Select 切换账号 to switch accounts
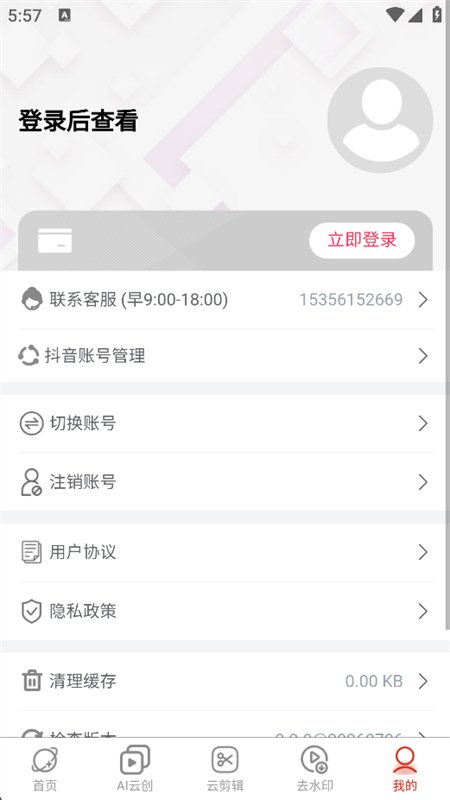This screenshot has width=450, height=800. click(225, 423)
